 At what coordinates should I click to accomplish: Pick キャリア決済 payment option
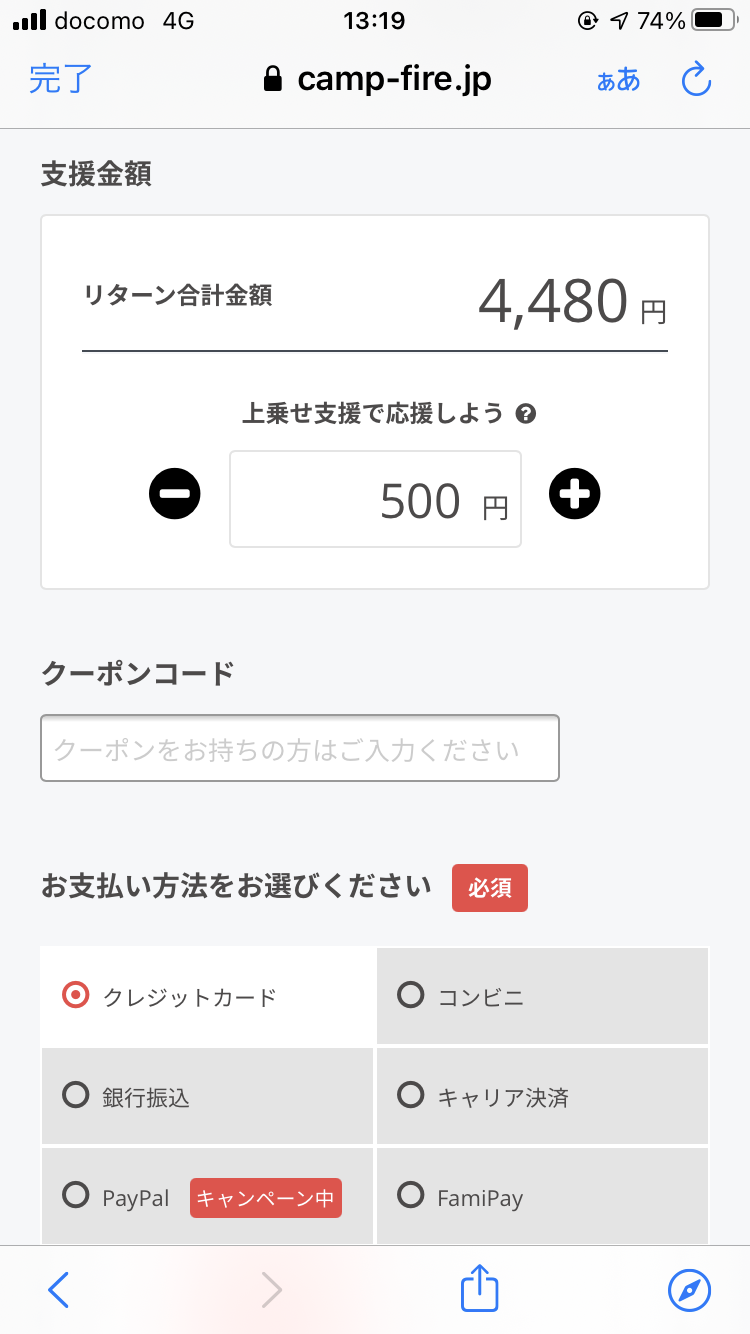[542, 1096]
